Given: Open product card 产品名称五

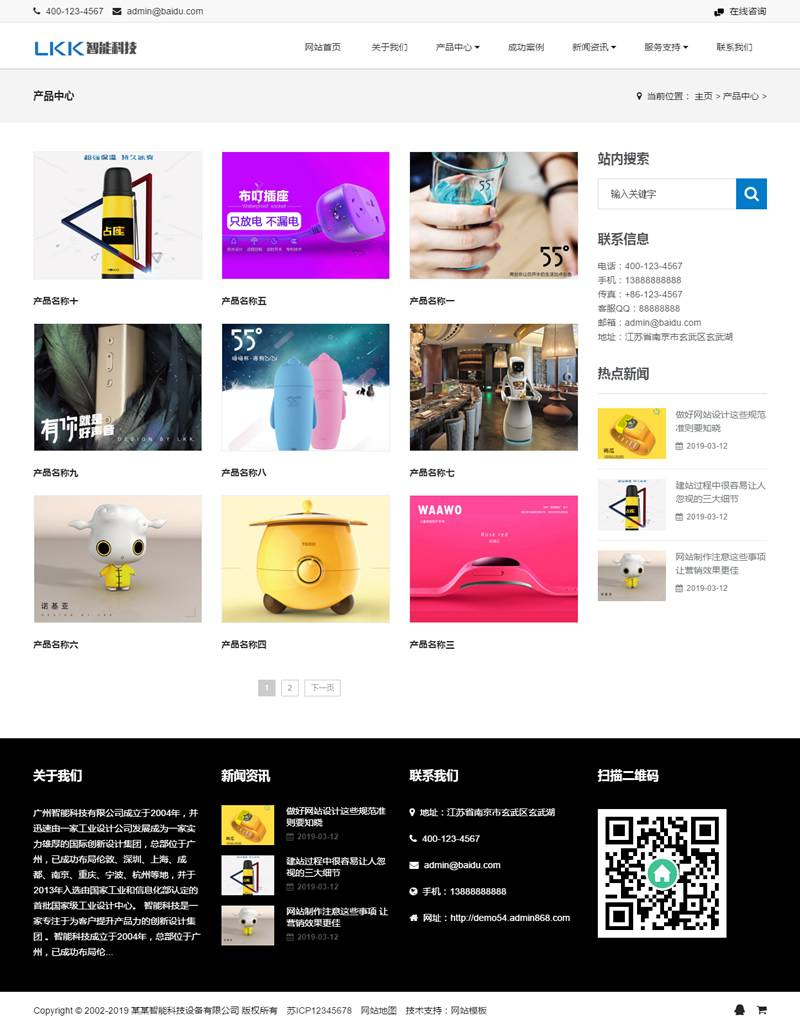Looking at the screenshot, I should (305, 215).
